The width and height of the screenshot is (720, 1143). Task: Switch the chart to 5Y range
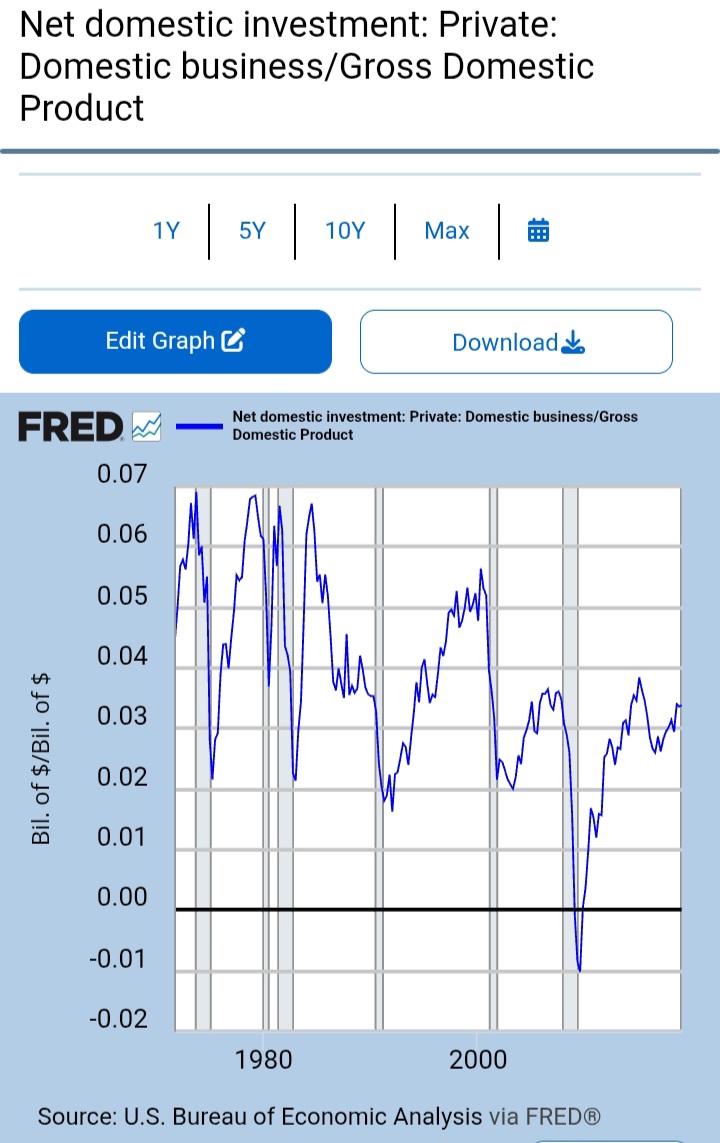pos(252,231)
